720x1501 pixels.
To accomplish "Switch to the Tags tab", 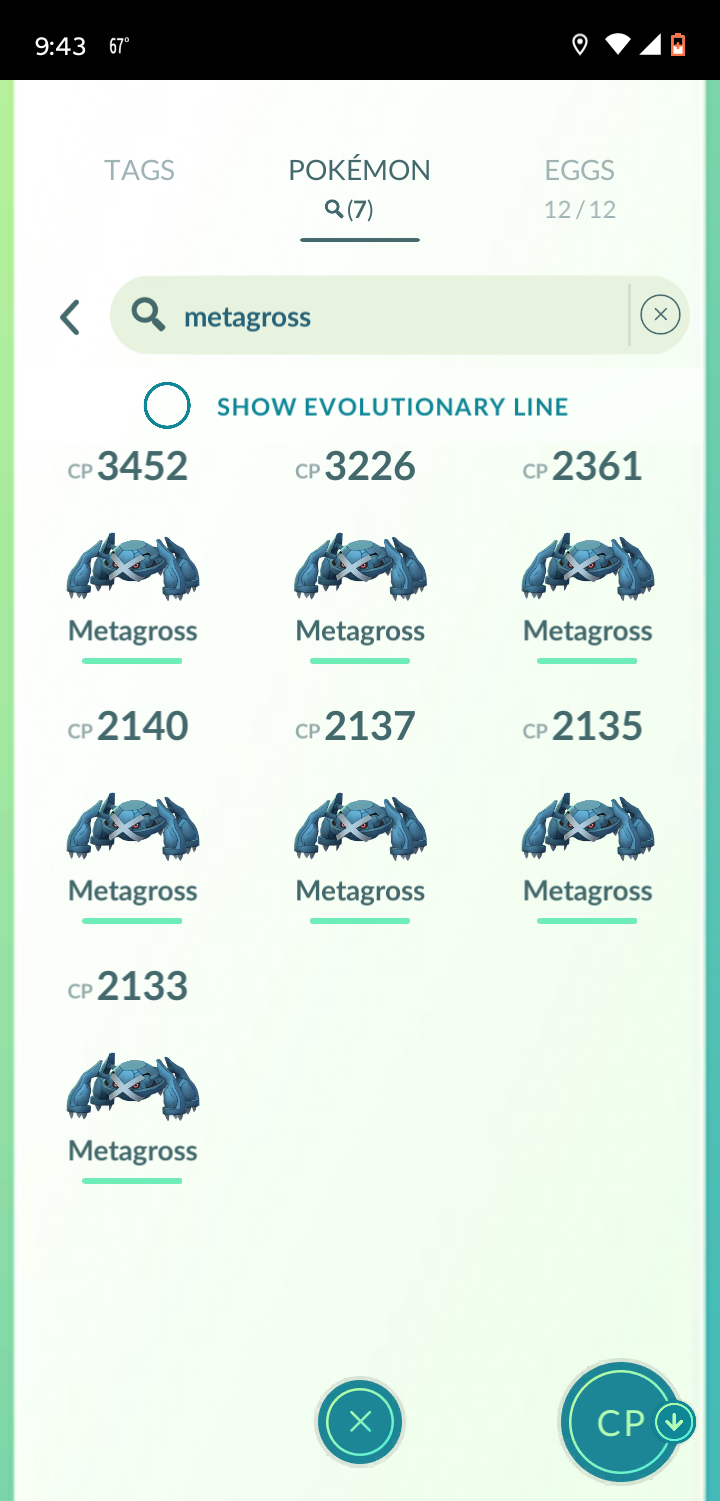I will (139, 170).
